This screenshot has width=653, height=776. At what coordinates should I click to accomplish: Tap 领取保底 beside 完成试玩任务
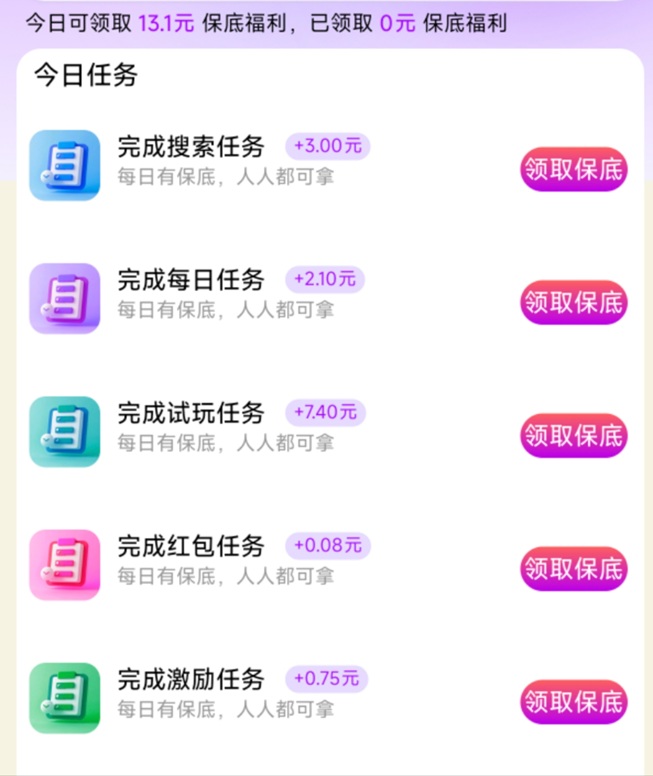point(573,435)
